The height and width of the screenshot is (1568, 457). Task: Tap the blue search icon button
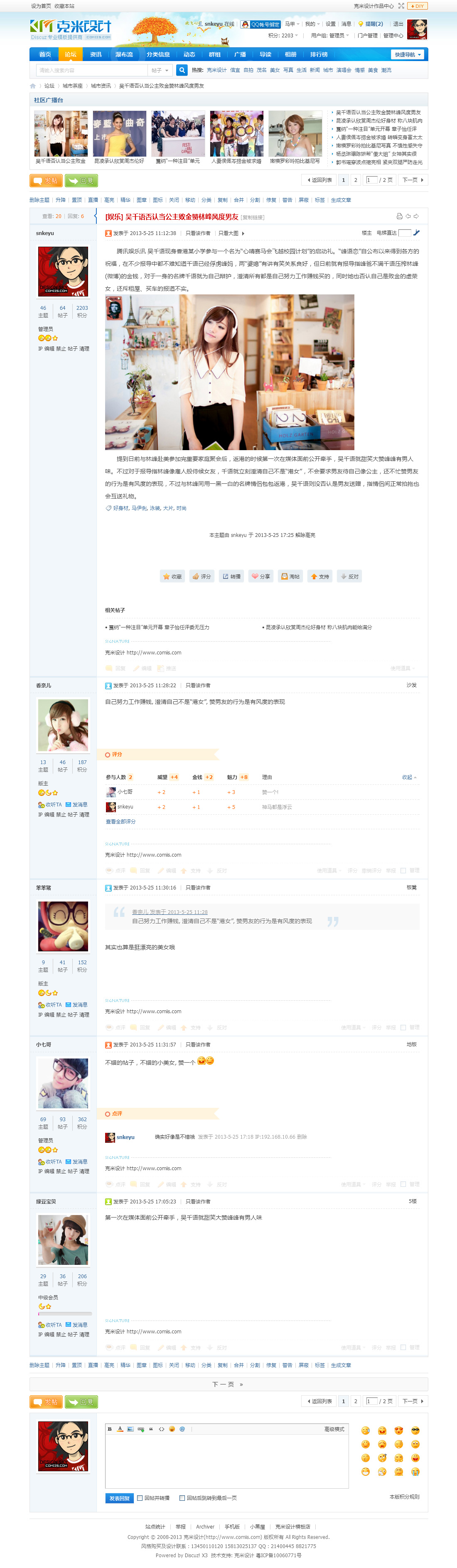click(182, 70)
